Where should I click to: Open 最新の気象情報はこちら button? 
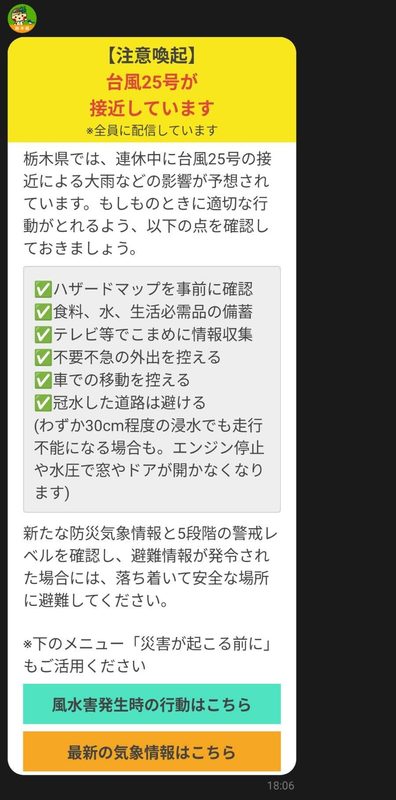(x=152, y=752)
